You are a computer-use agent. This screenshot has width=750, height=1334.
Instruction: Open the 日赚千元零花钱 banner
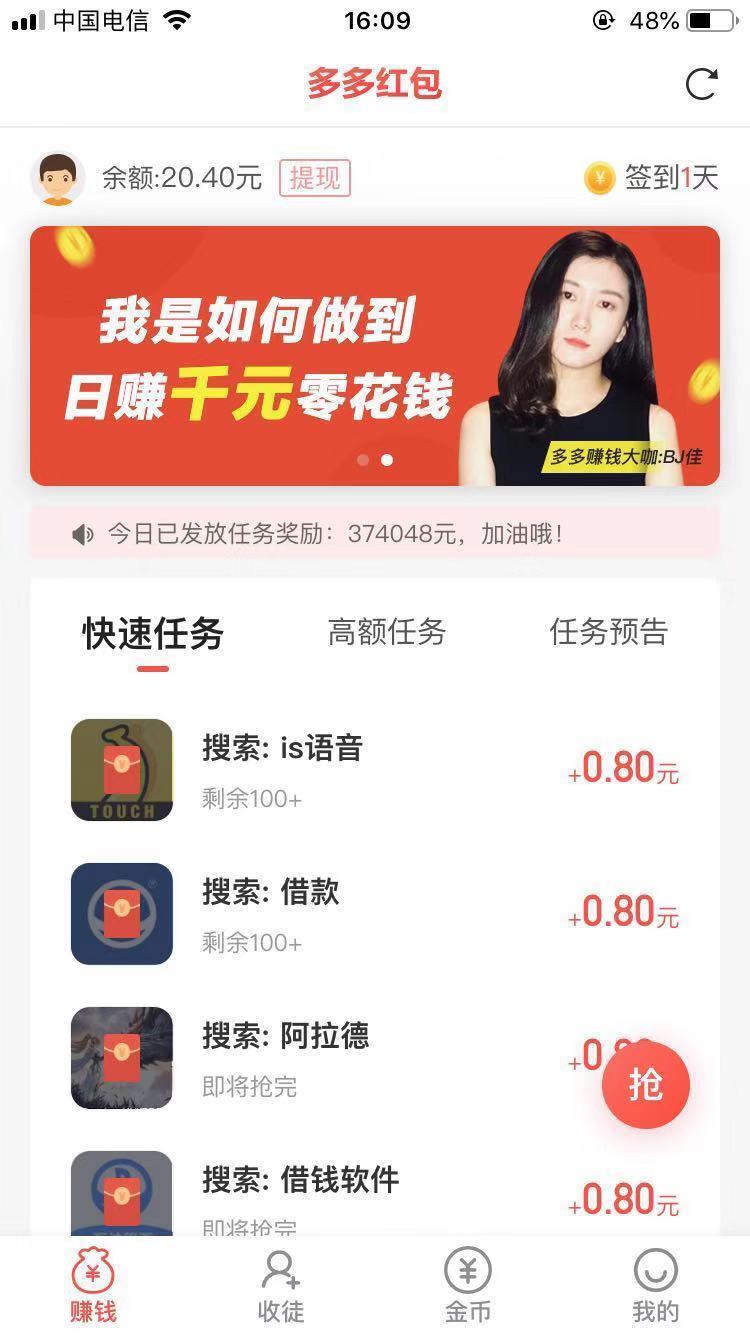coord(375,356)
